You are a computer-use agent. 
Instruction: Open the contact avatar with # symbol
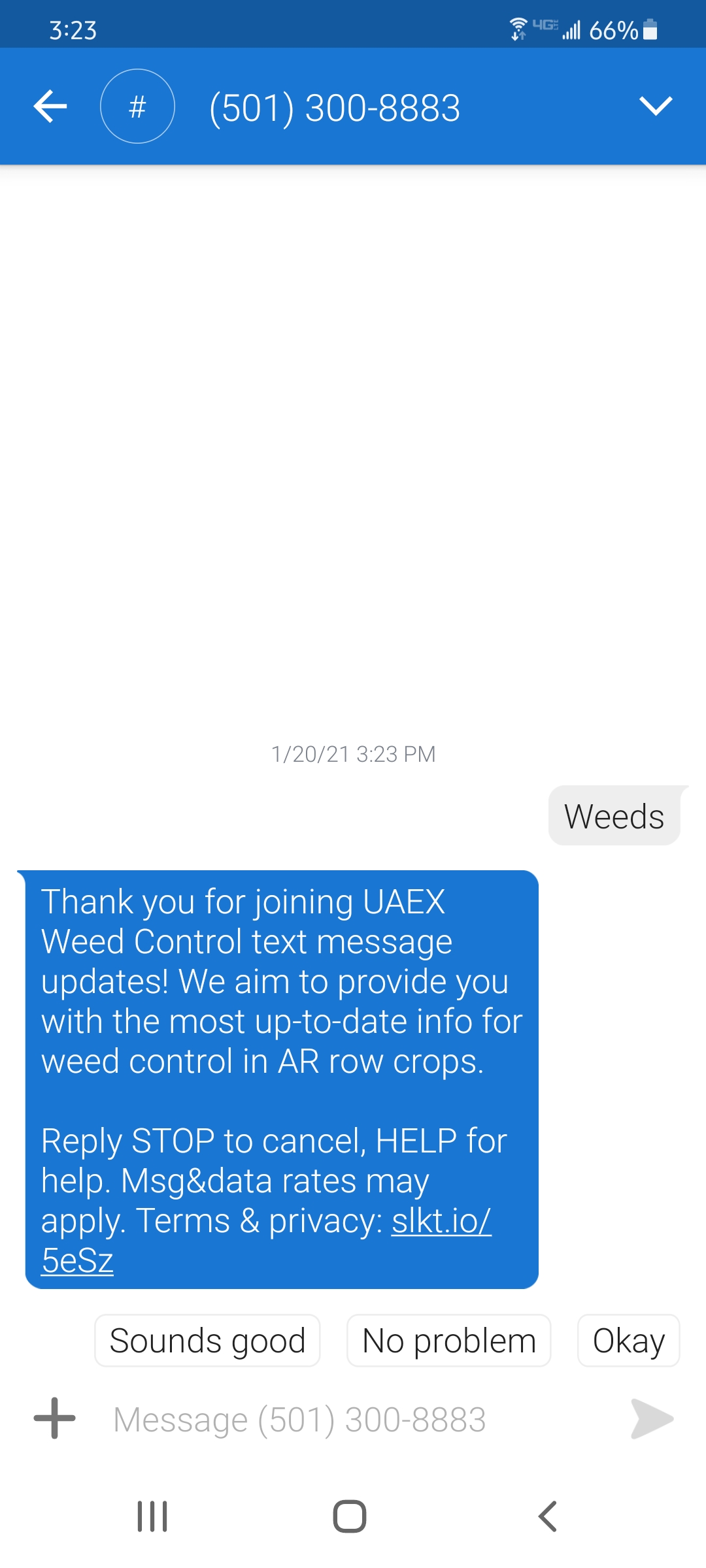pyautogui.click(x=137, y=106)
